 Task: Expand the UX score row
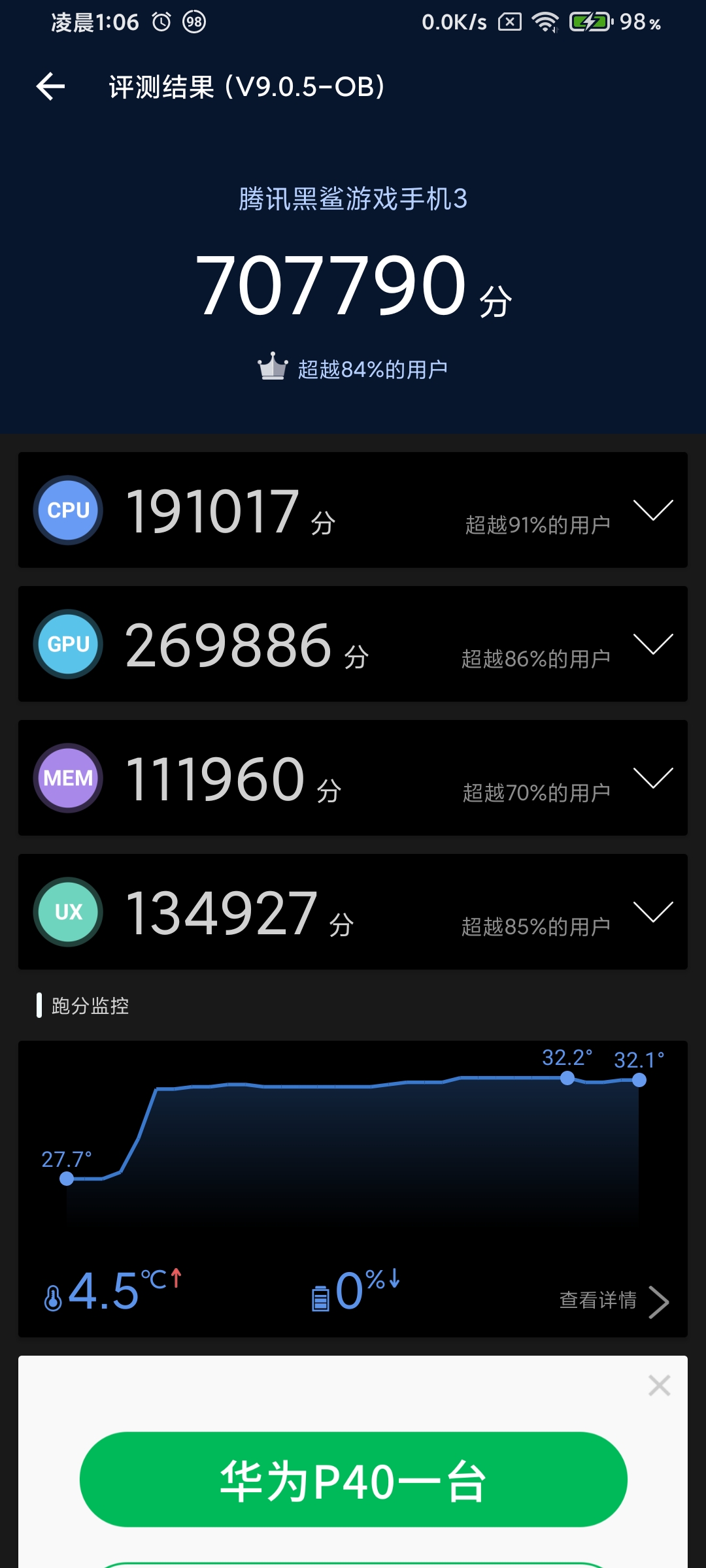pyautogui.click(x=653, y=912)
